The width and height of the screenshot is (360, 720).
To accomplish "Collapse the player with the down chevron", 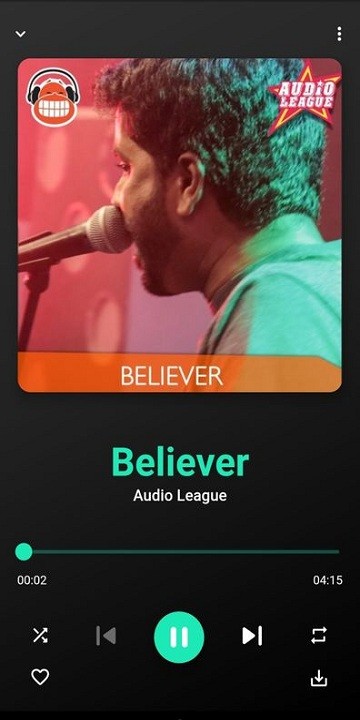I will (x=21, y=34).
